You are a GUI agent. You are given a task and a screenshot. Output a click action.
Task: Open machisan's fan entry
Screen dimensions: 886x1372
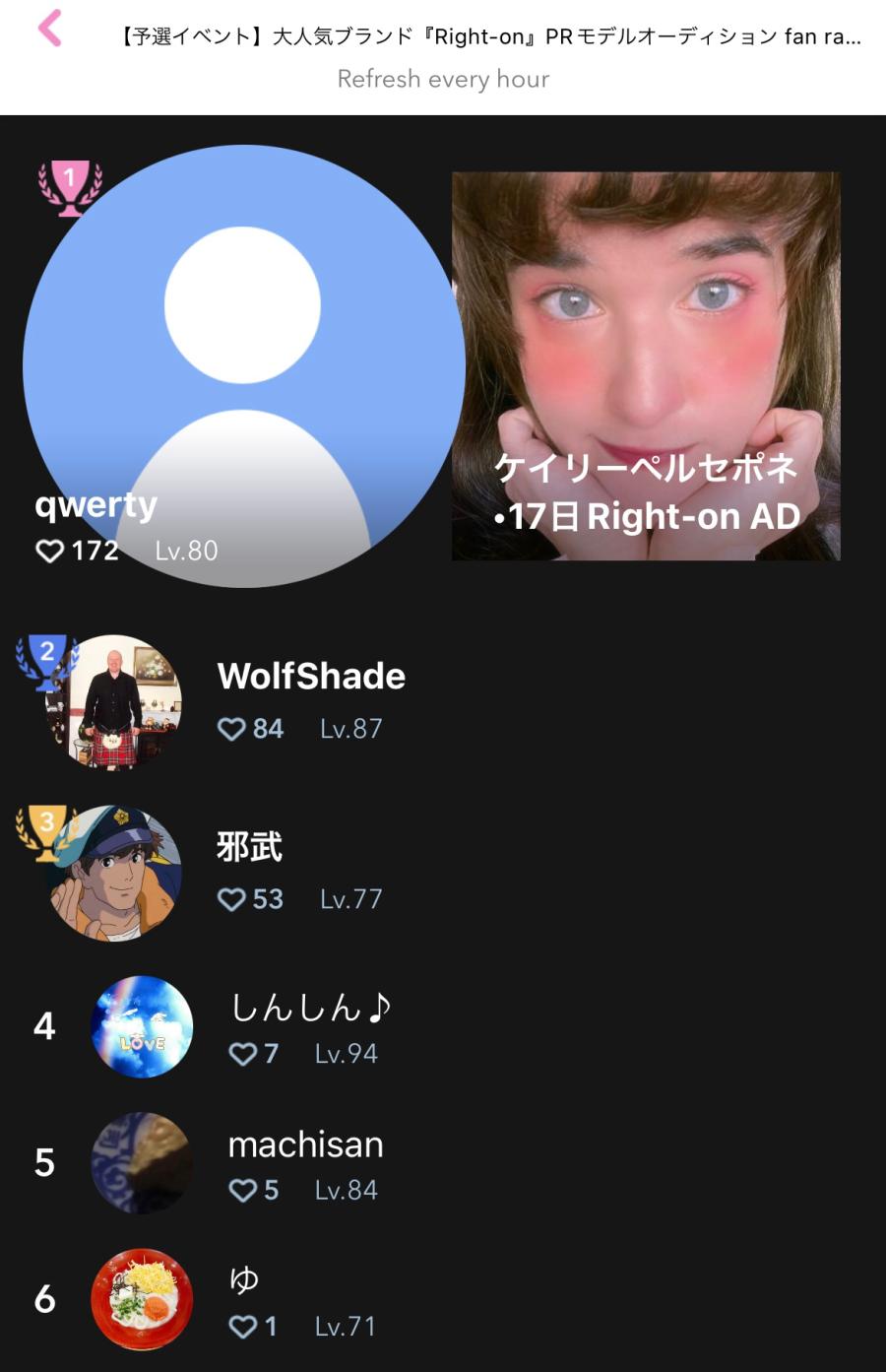click(x=305, y=1163)
